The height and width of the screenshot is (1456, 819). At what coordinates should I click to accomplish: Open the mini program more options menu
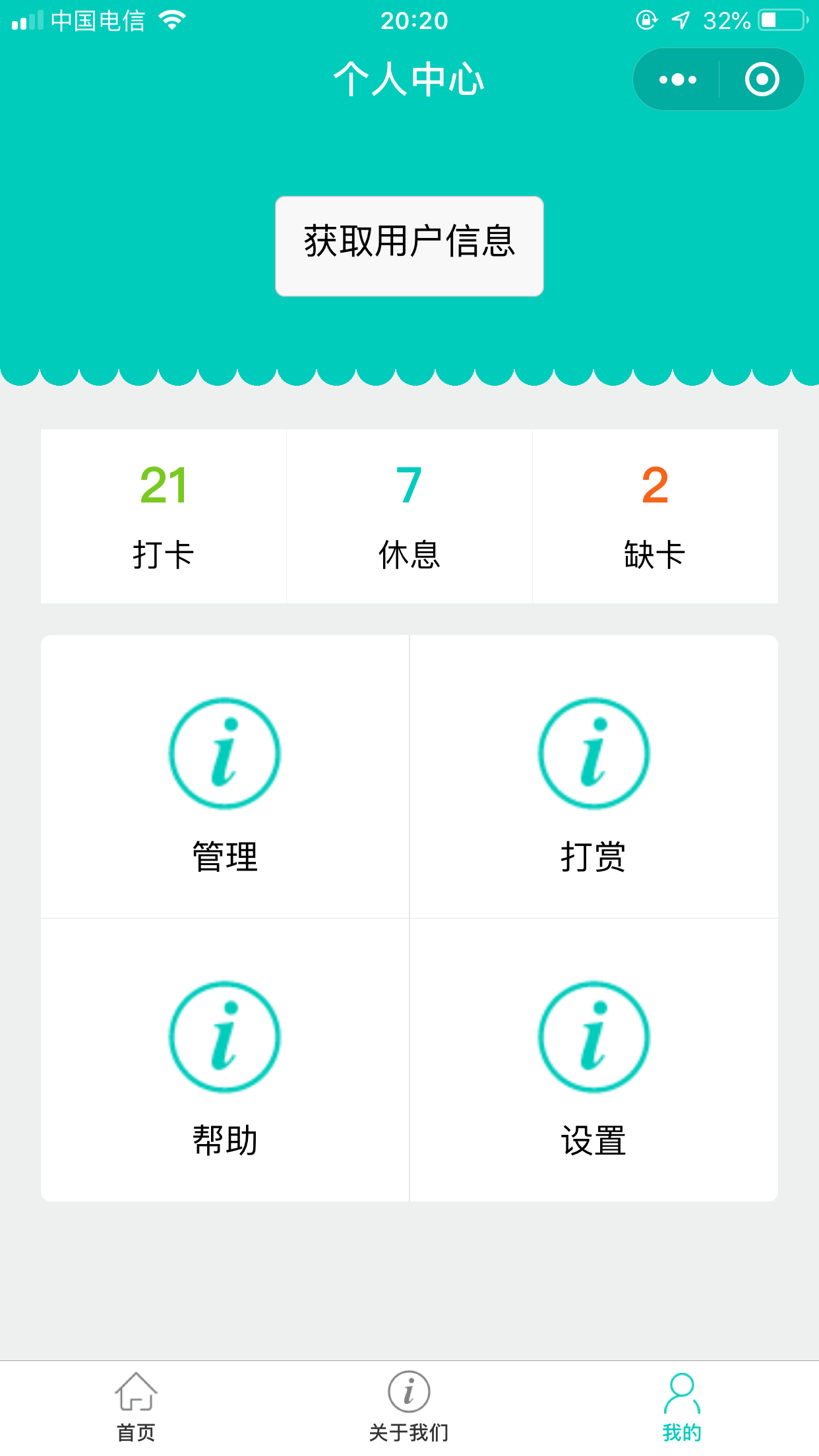click(677, 80)
